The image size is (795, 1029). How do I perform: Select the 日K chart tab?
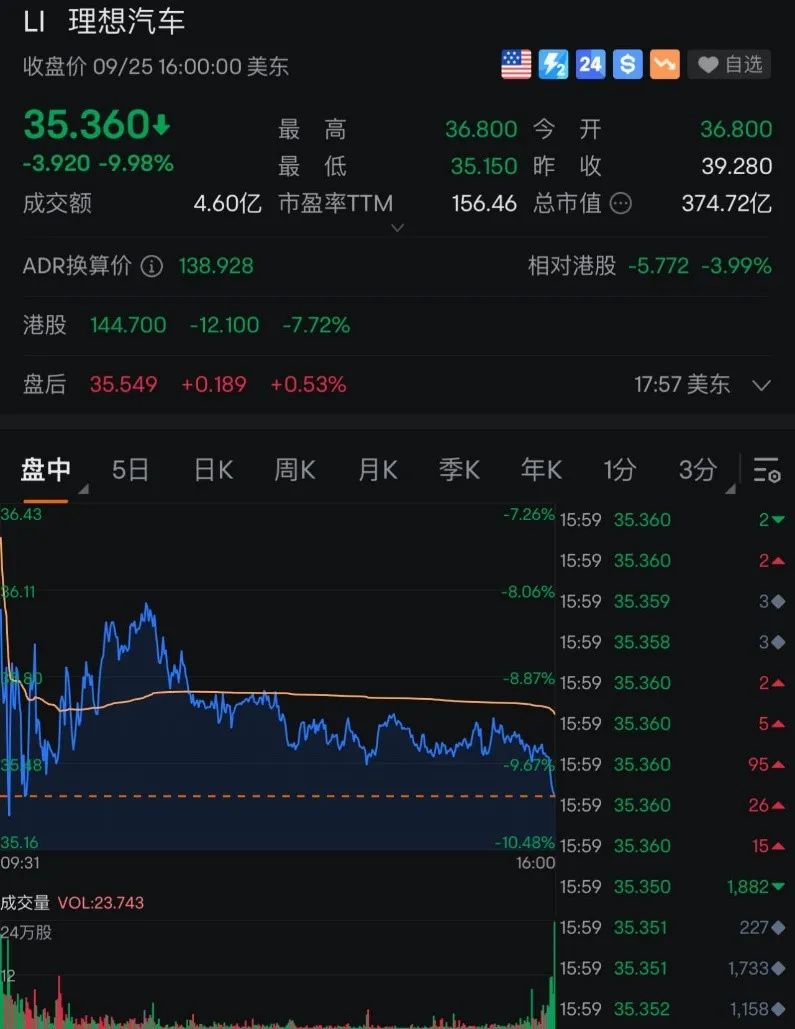(213, 470)
